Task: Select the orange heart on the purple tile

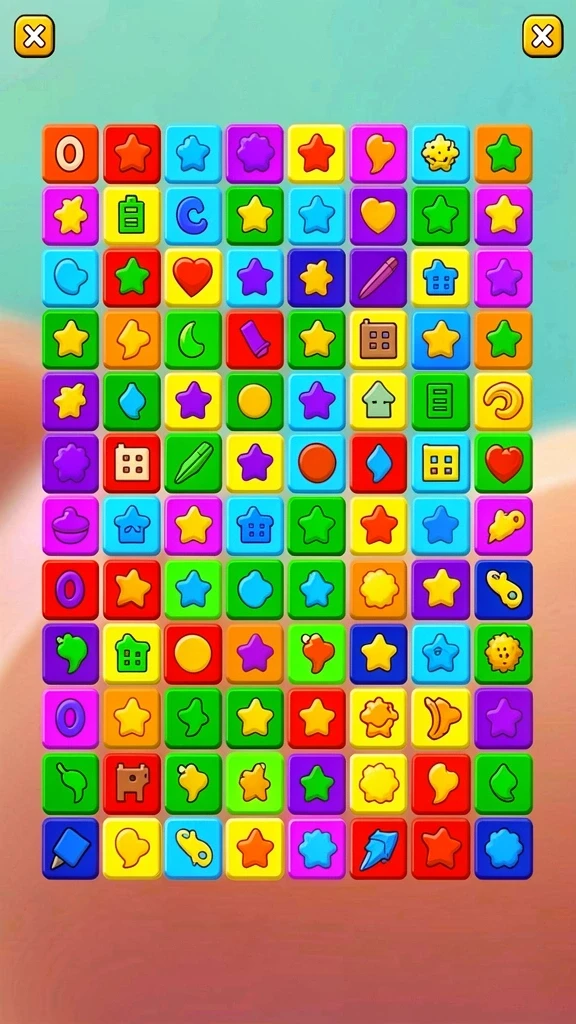Action: click(378, 216)
